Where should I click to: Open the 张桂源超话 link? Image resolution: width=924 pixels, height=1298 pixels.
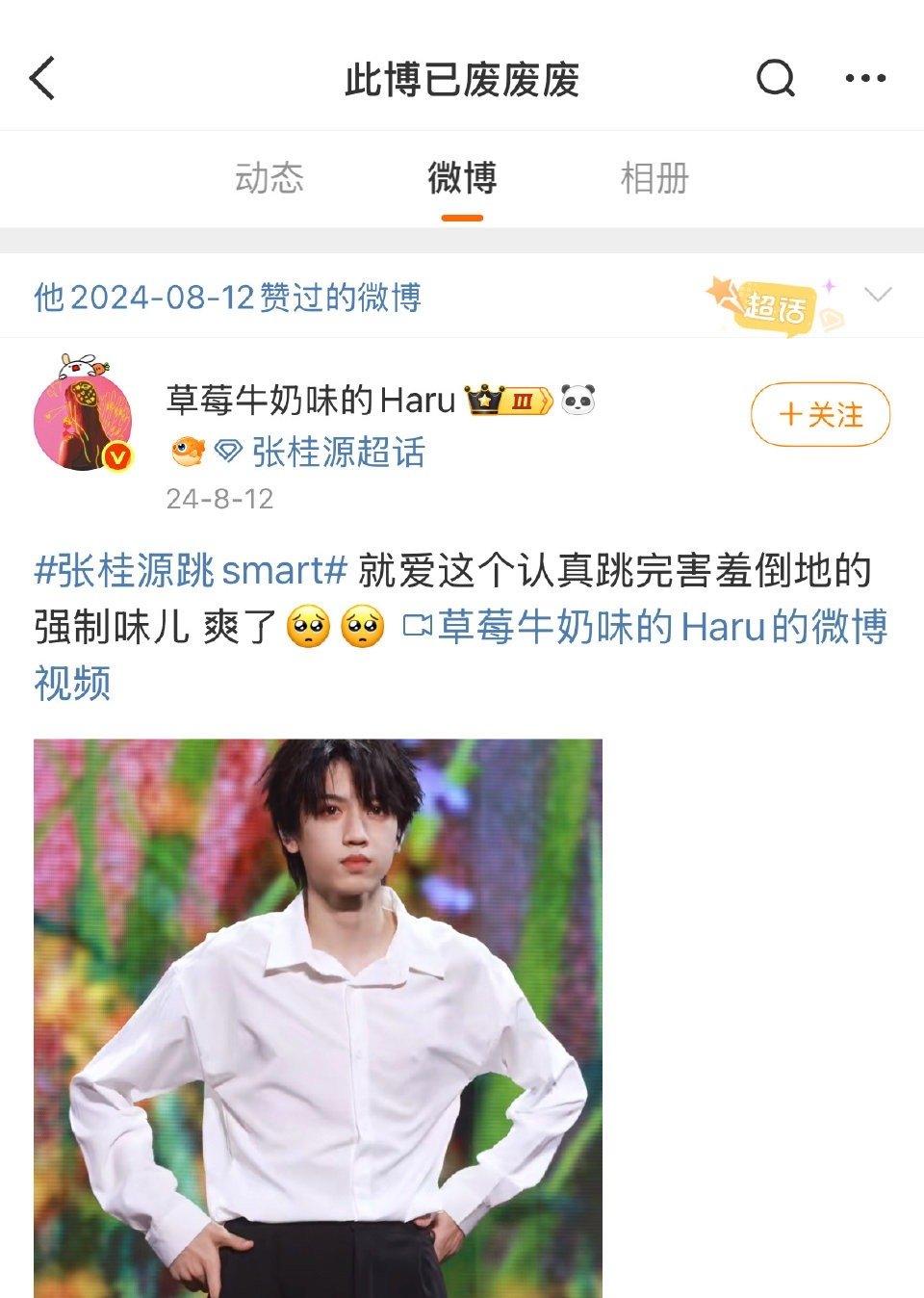[337, 452]
